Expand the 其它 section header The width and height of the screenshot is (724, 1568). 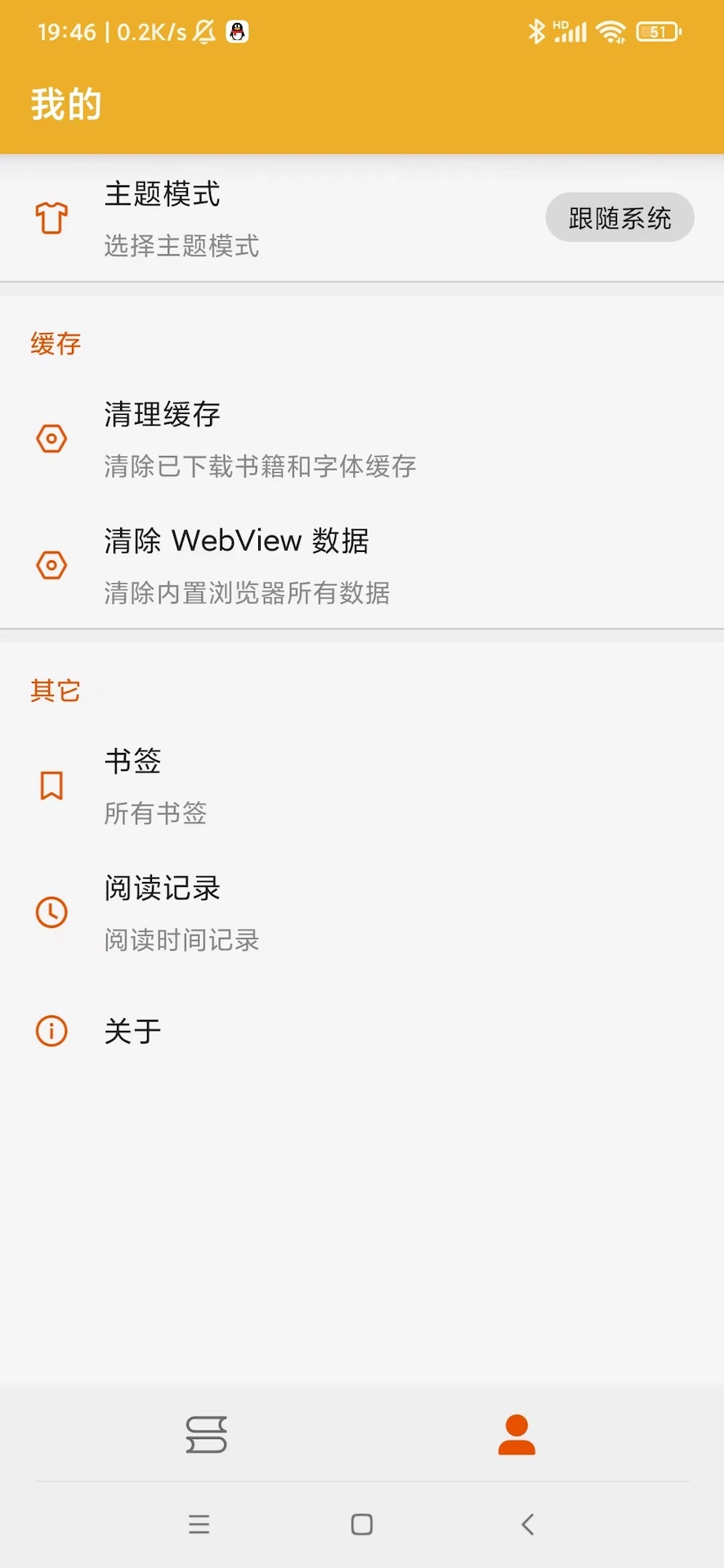pyautogui.click(x=54, y=690)
